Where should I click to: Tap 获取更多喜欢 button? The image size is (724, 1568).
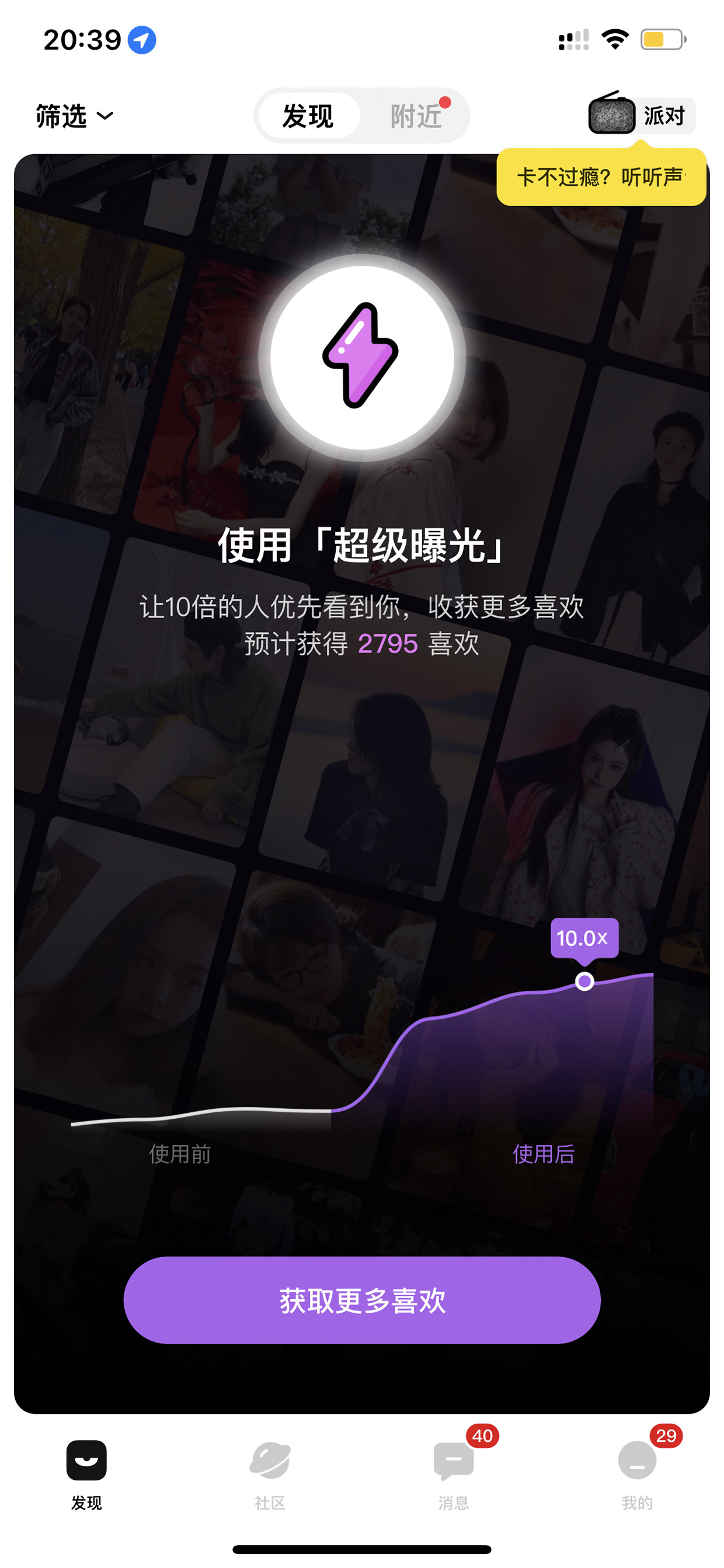tap(362, 1300)
